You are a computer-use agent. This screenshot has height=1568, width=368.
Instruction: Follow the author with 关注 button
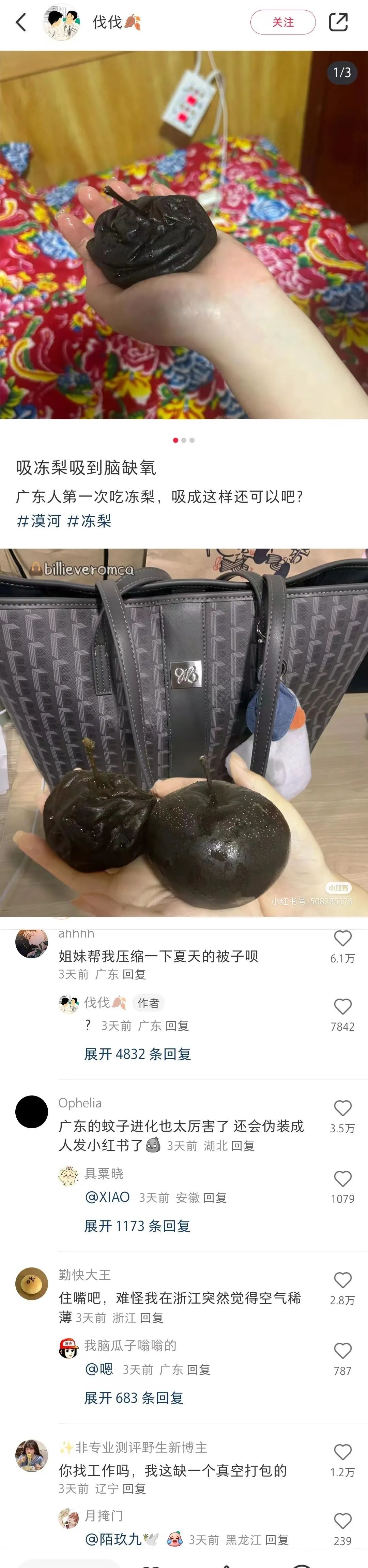tap(283, 23)
